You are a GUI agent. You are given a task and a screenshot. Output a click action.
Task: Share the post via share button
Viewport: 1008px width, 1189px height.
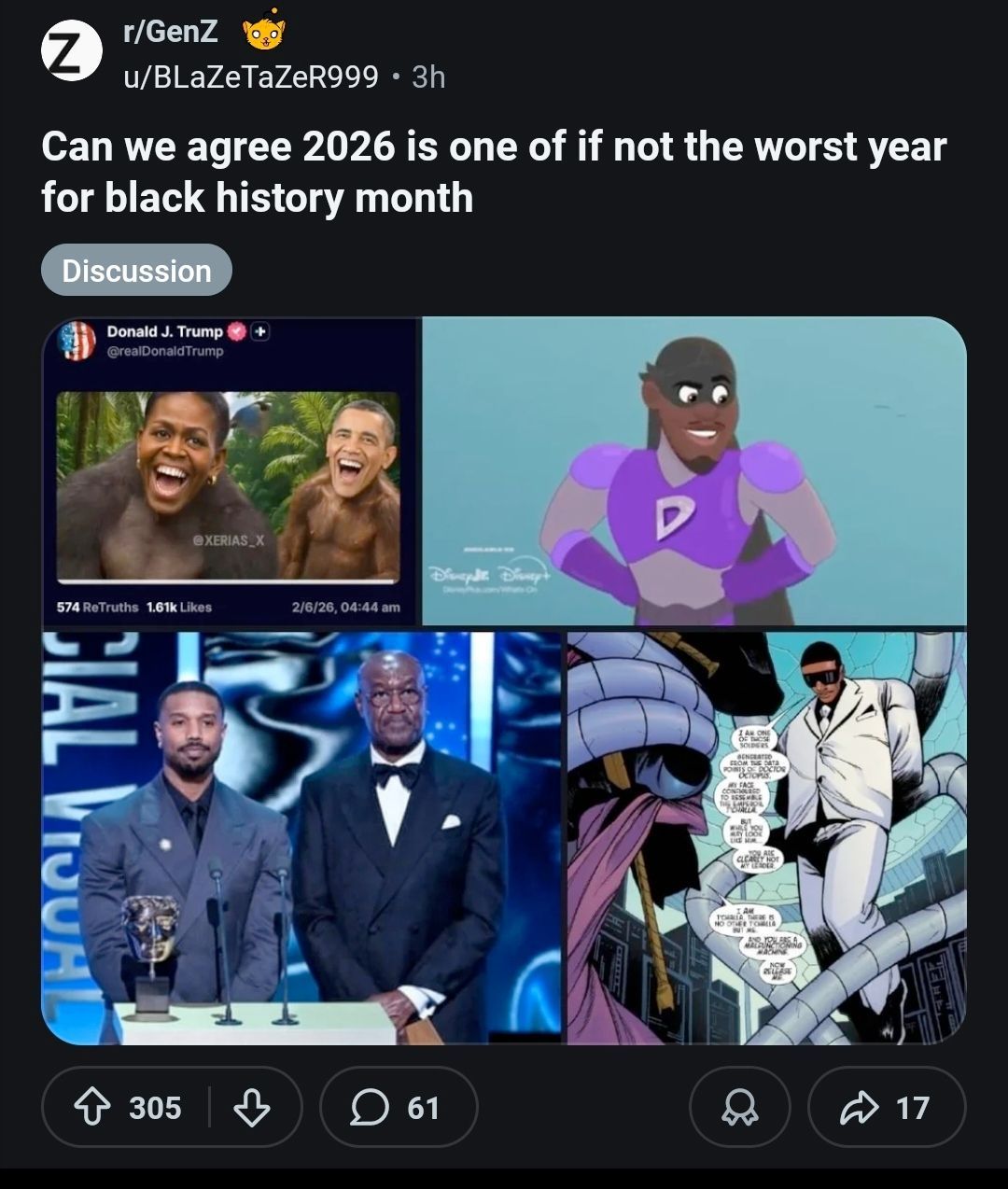click(x=886, y=1108)
